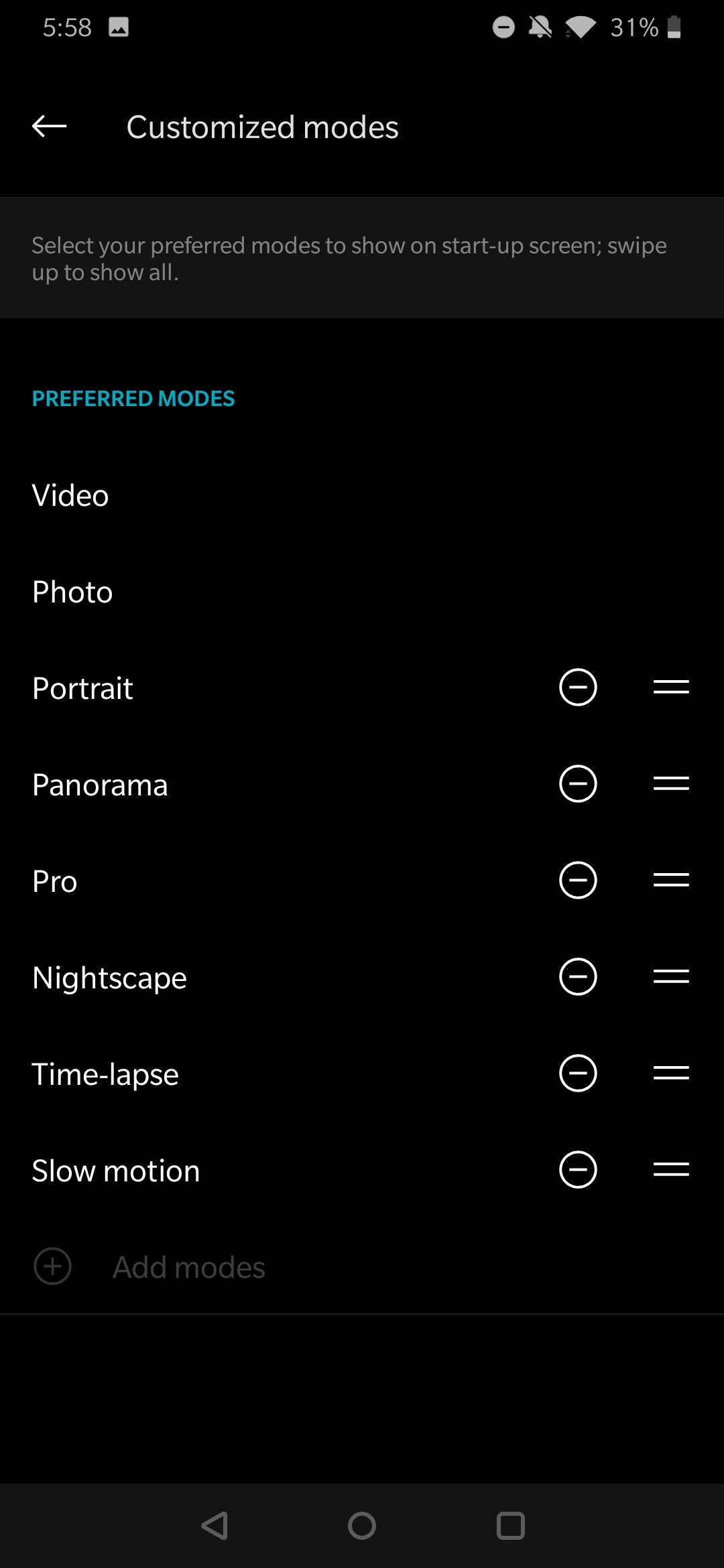Tap the back arrow in the header
Image resolution: width=724 pixels, height=1568 pixels.
pos(48,127)
